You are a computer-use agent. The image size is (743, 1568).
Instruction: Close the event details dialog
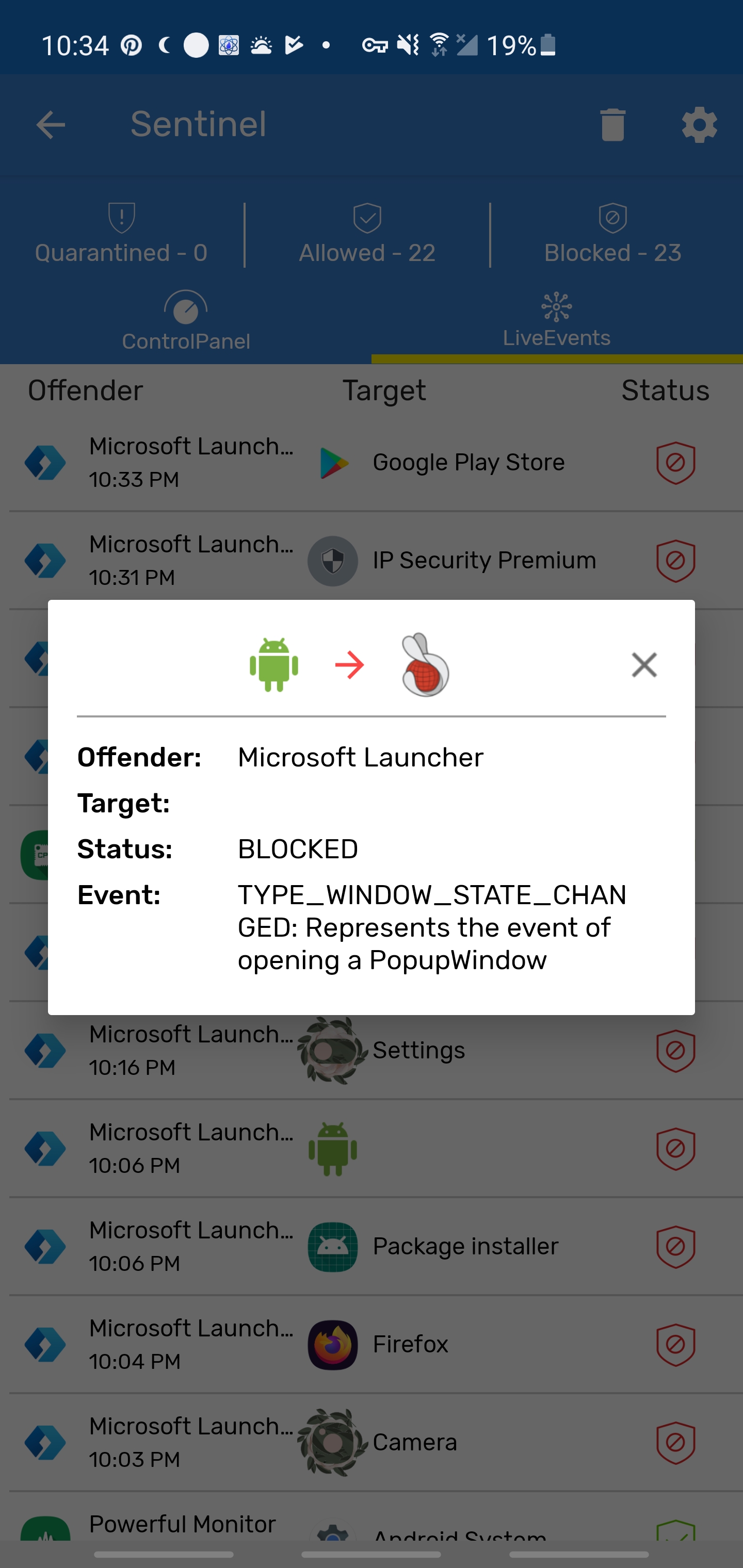(644, 665)
